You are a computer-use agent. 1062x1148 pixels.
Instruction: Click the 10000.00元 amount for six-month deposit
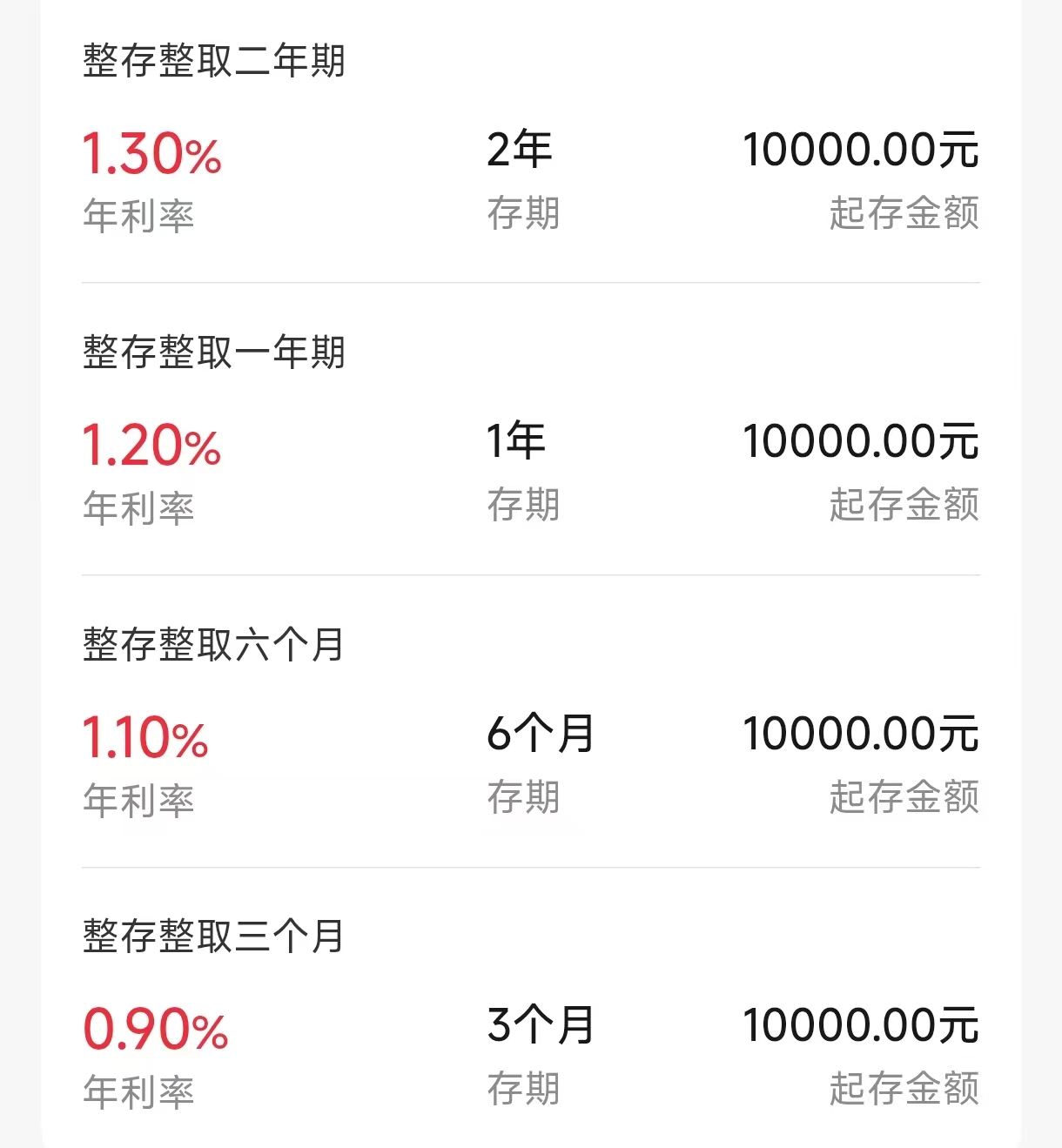[x=862, y=734]
